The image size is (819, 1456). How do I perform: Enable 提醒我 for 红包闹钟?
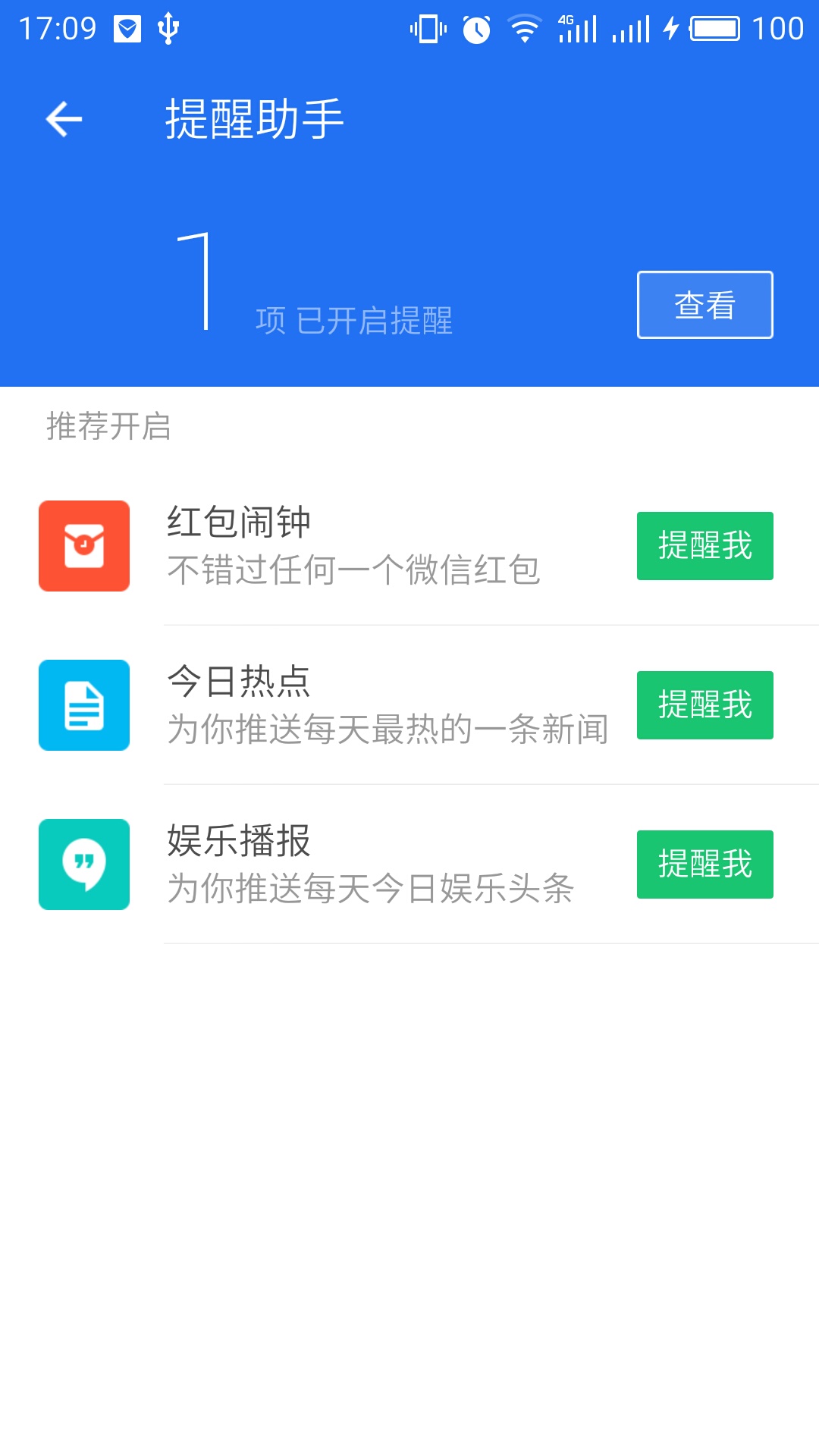(704, 546)
